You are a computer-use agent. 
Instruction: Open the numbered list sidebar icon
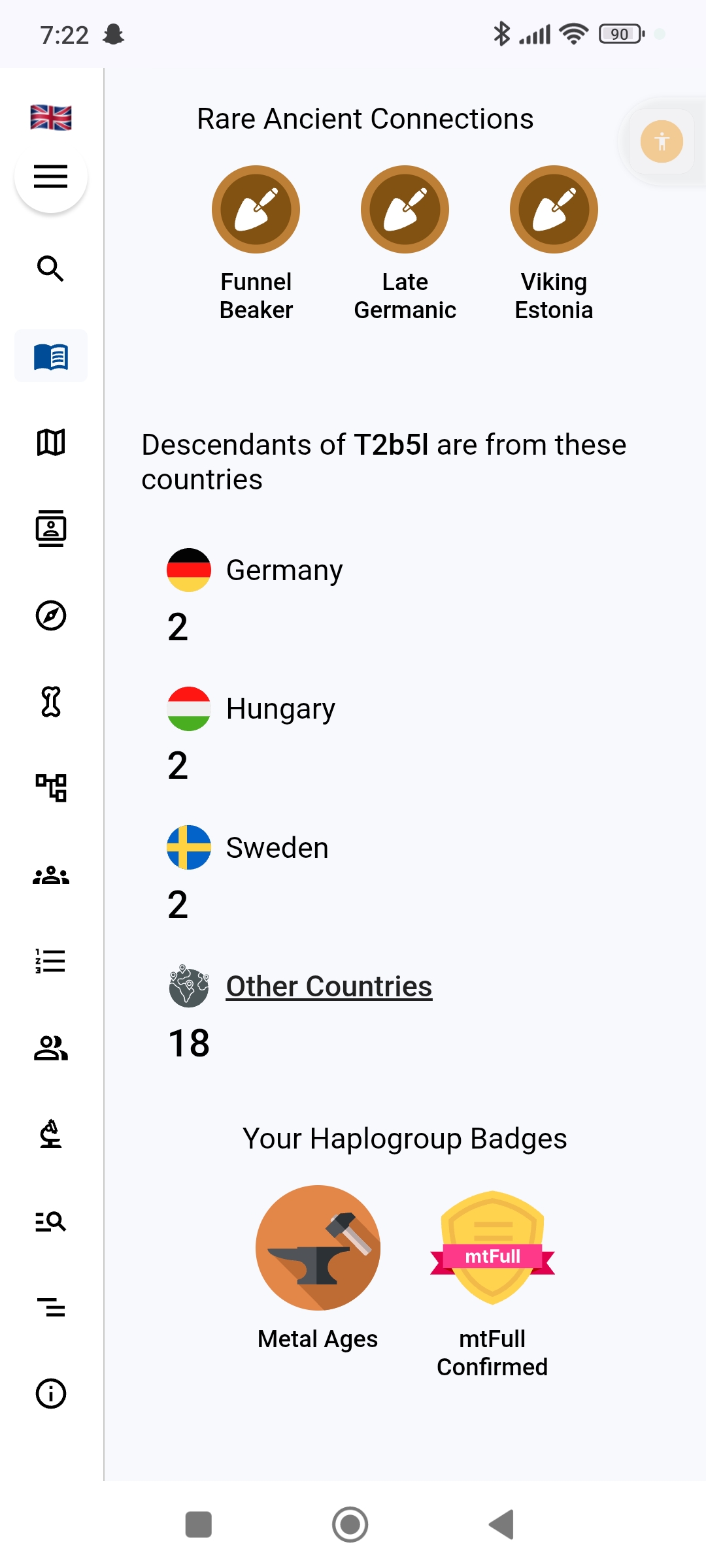coord(51,961)
